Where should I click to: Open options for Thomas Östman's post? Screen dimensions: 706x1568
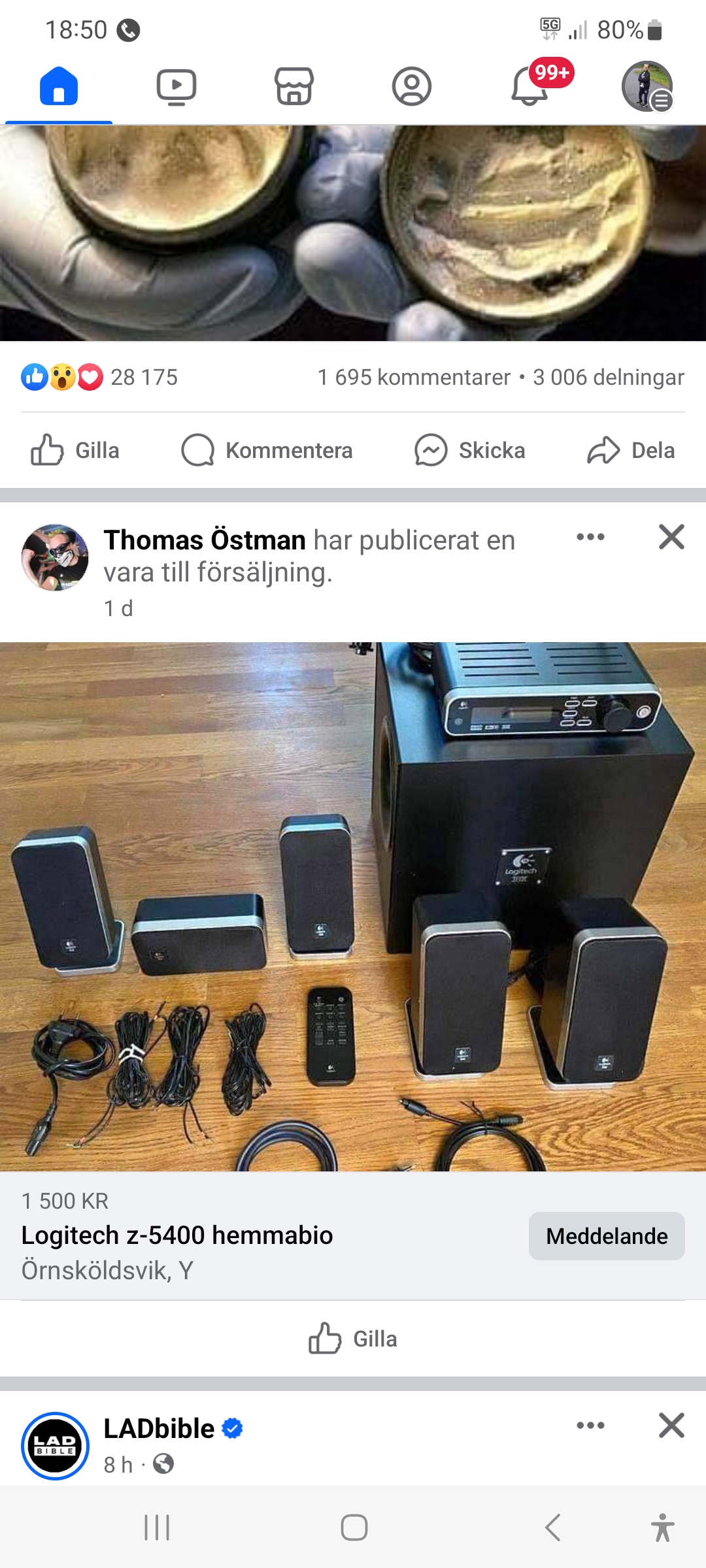[x=590, y=537]
